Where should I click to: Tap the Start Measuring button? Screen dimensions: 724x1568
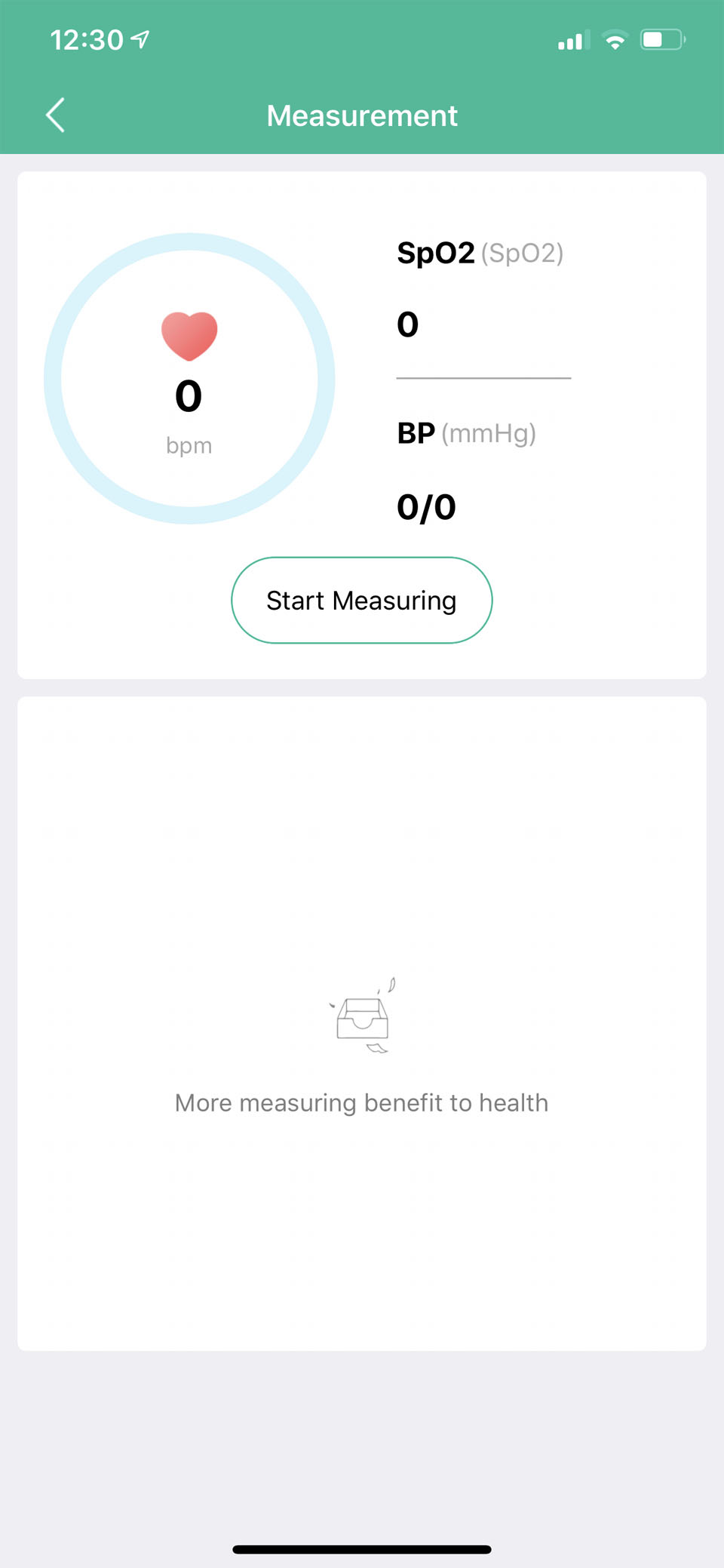(362, 601)
